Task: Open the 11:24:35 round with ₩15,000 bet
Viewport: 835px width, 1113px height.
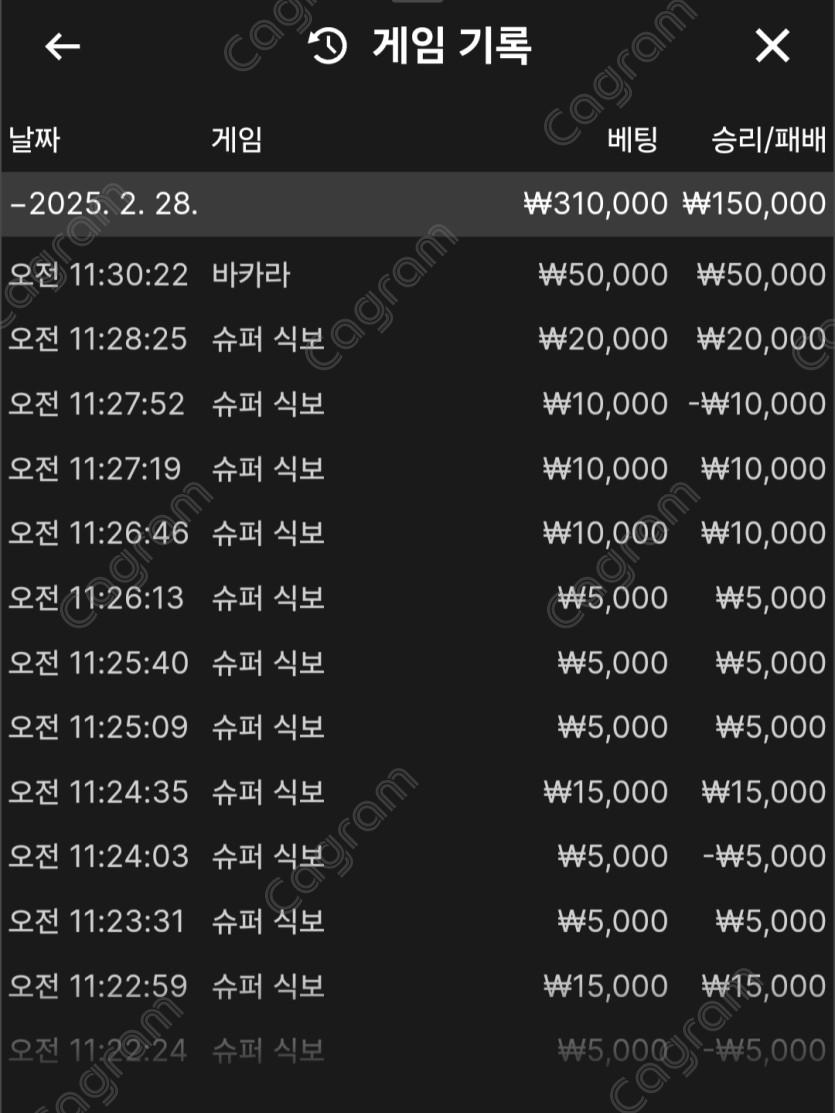Action: (x=417, y=792)
